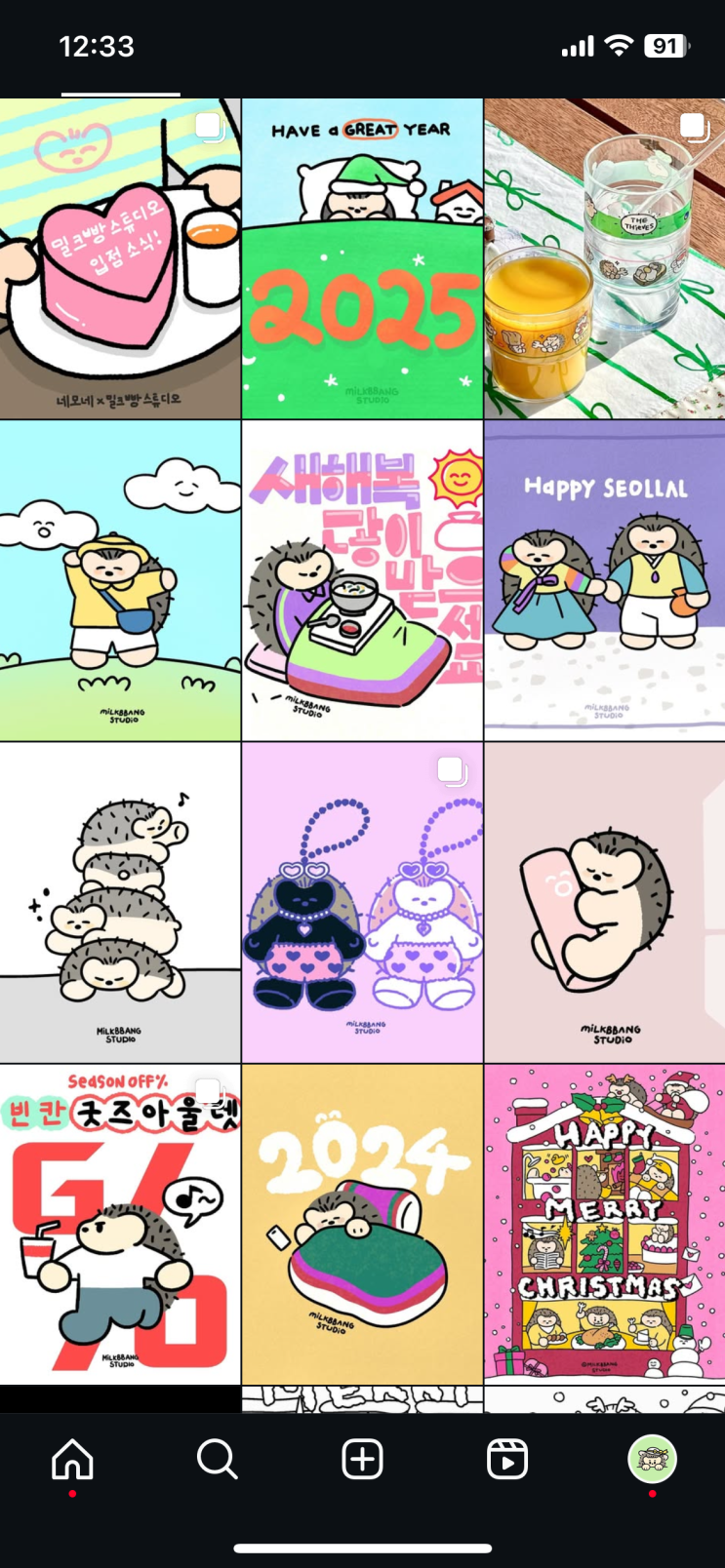View the Happy Merry Christmas post
The width and height of the screenshot is (725, 1568).
coord(605,1224)
